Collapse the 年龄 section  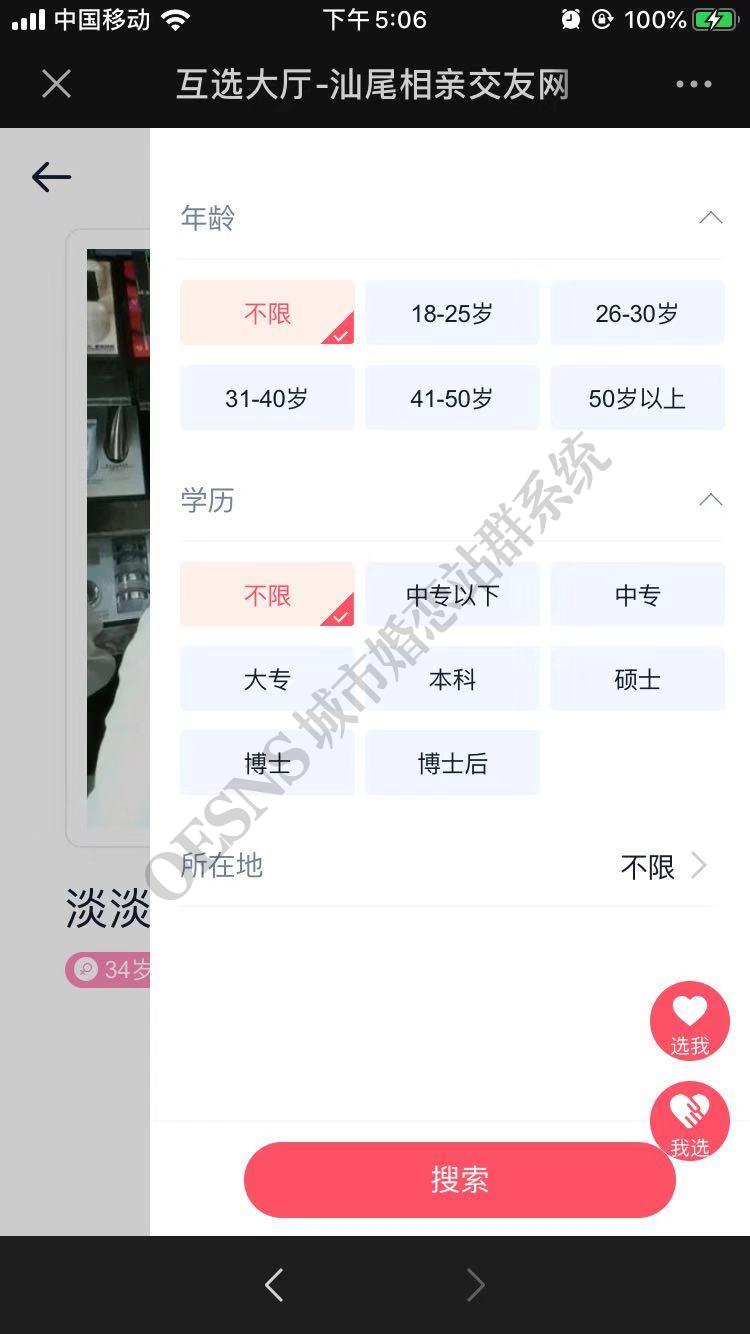pyautogui.click(x=710, y=217)
